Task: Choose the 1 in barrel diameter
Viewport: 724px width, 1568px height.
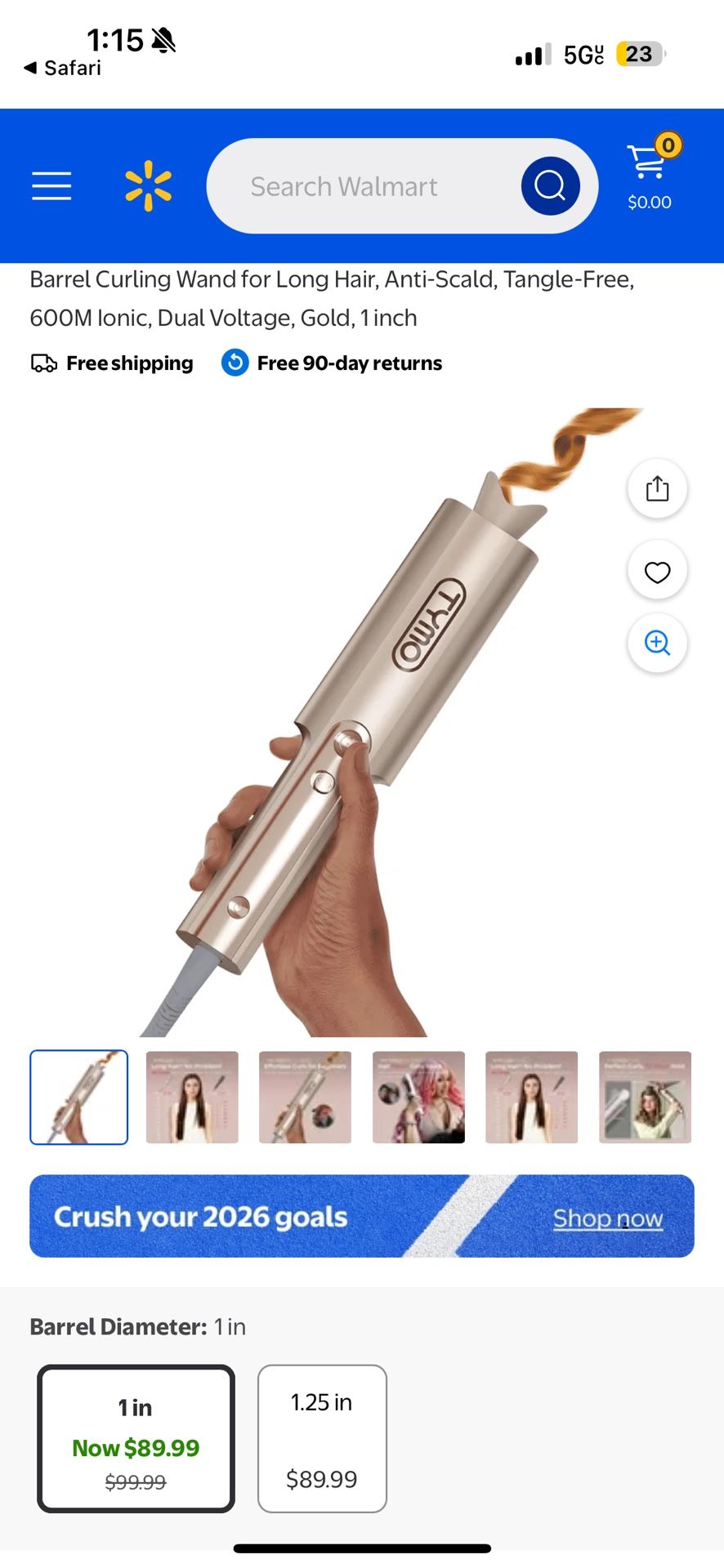Action: point(136,1438)
